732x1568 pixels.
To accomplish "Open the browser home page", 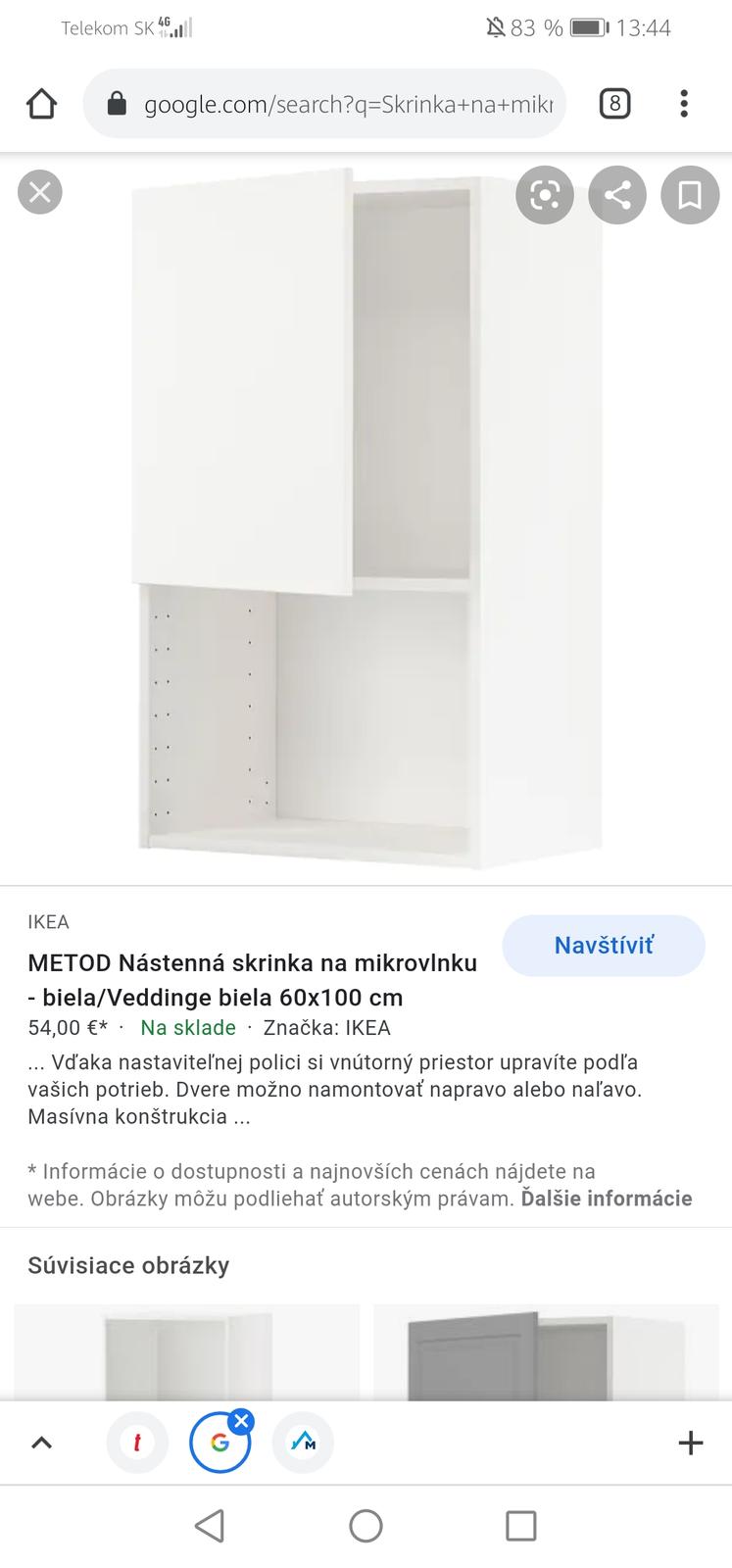I will point(41,104).
